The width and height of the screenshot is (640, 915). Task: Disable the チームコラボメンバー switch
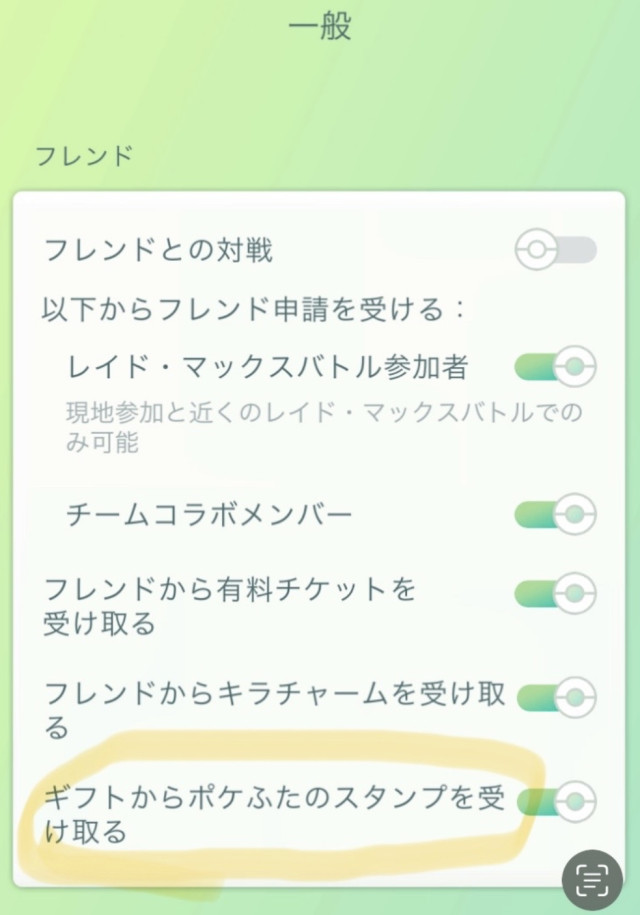[x=555, y=515]
